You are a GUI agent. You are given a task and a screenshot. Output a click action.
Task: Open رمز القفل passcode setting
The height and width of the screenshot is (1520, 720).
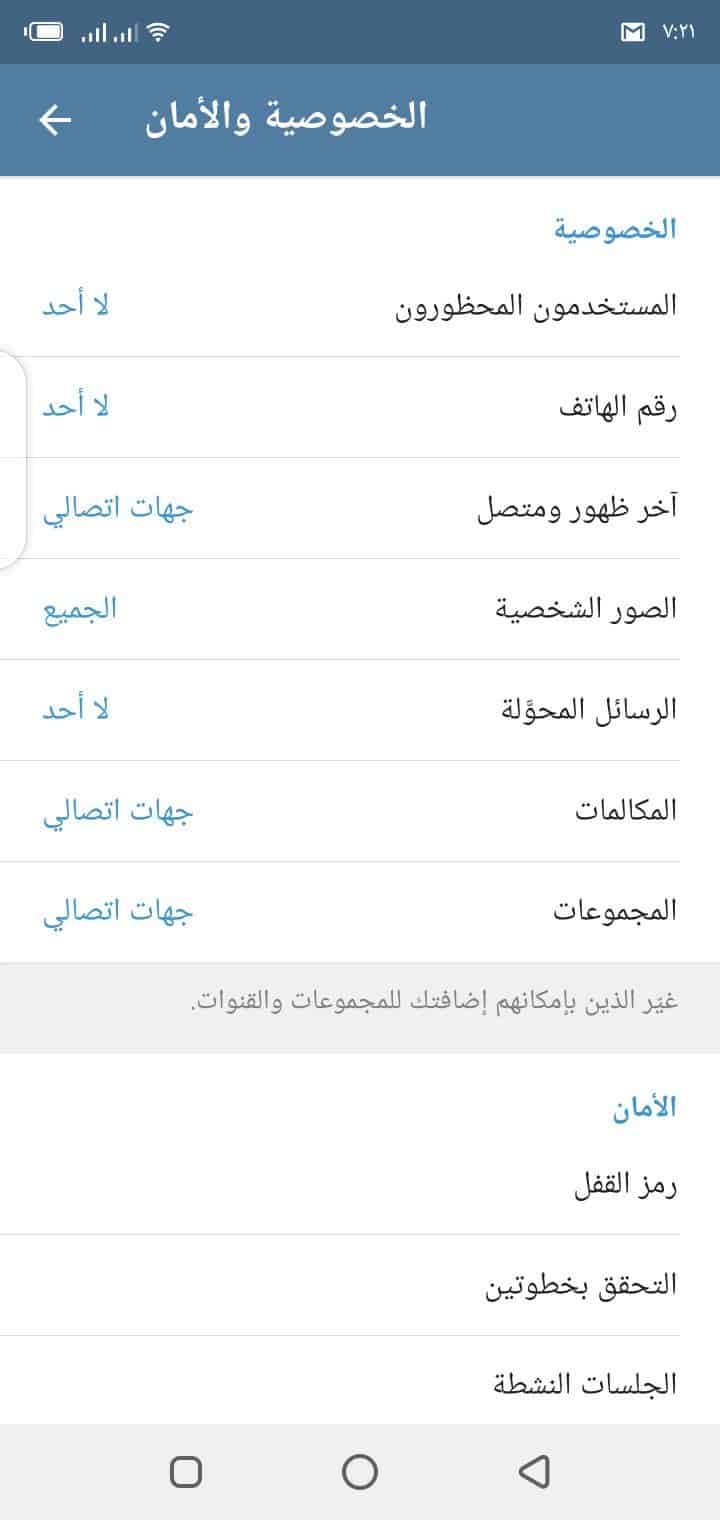[360, 1185]
